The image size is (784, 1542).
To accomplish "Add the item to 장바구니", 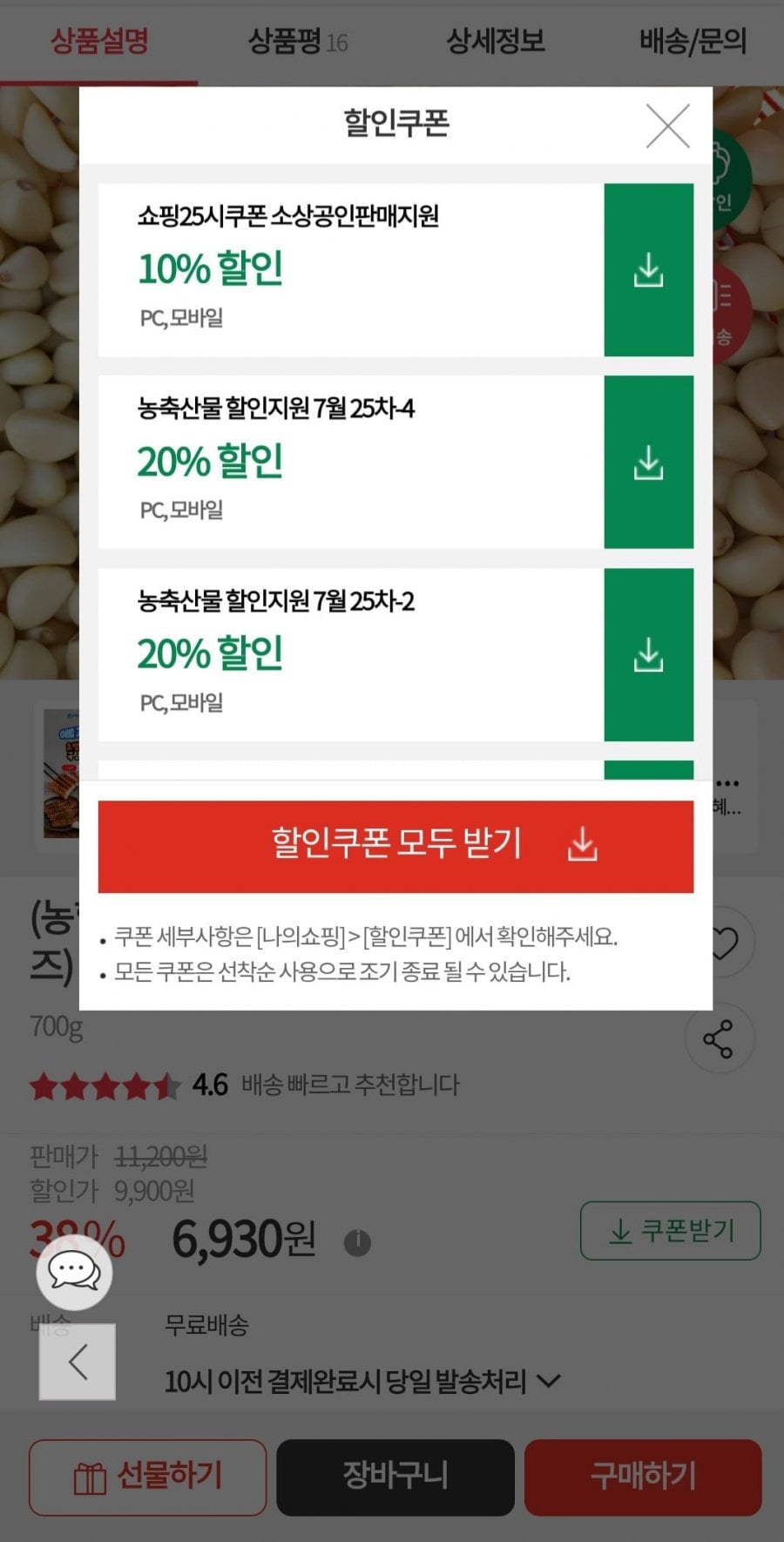I will tap(395, 1478).
